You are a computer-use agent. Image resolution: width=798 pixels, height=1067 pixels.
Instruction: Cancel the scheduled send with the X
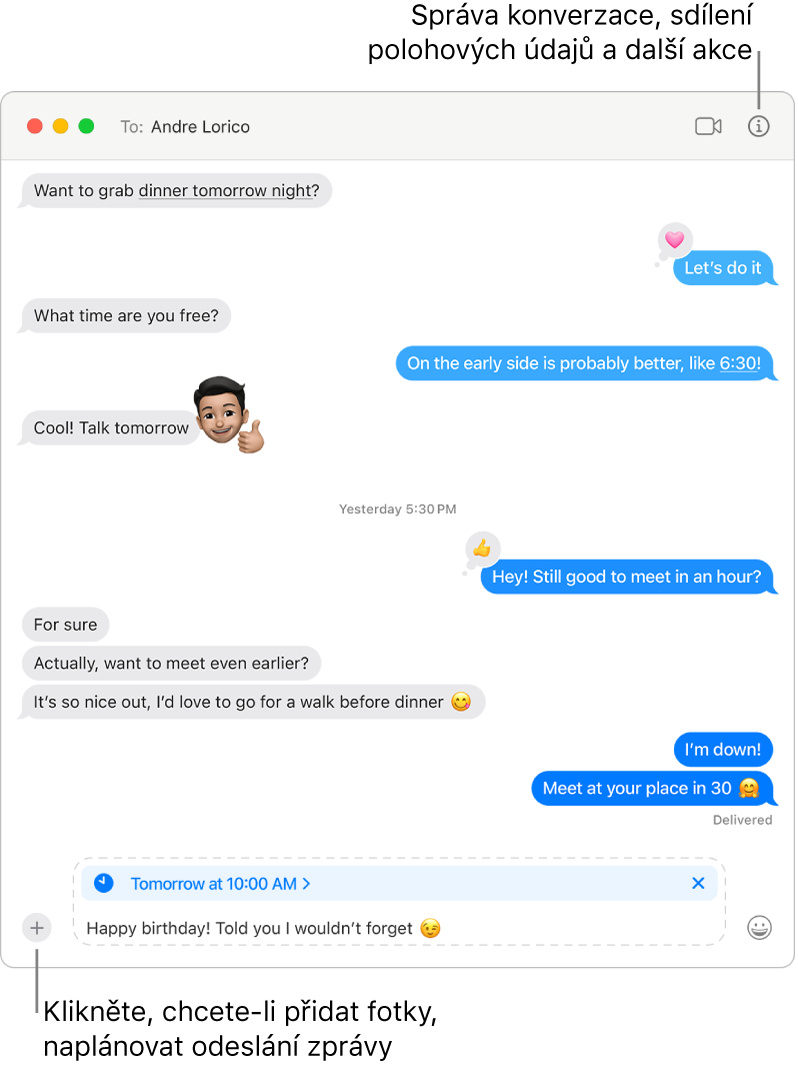click(698, 883)
